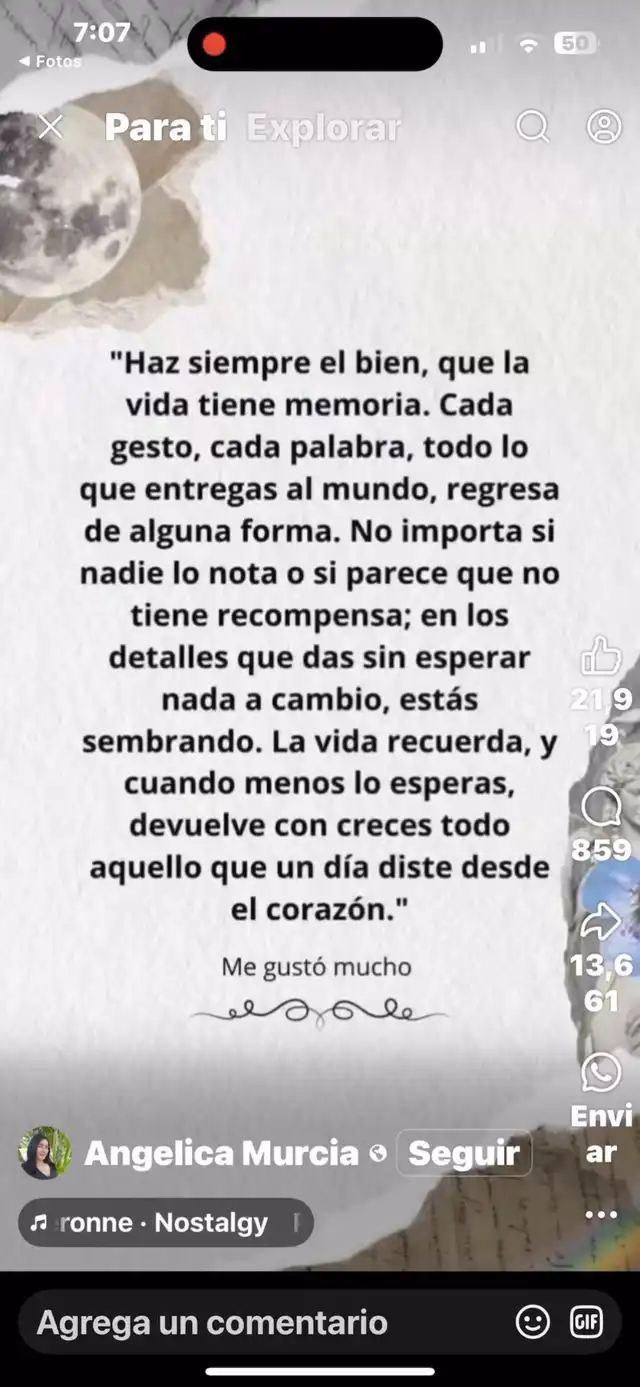Open the Nostalgy music track chip
Image resolution: width=640 pixels, height=1387 pixels.
click(165, 1222)
